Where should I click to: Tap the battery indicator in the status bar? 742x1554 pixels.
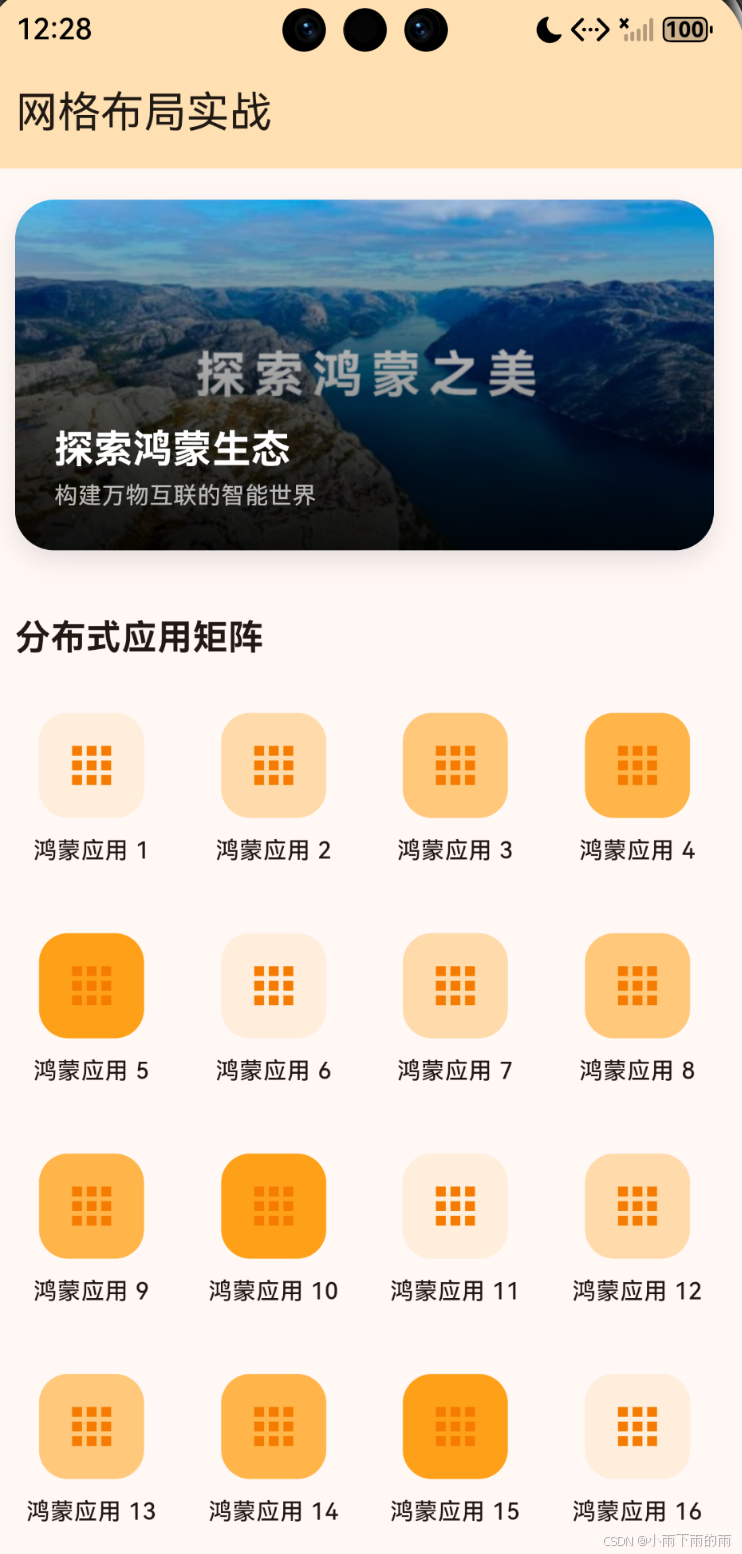[x=686, y=30]
